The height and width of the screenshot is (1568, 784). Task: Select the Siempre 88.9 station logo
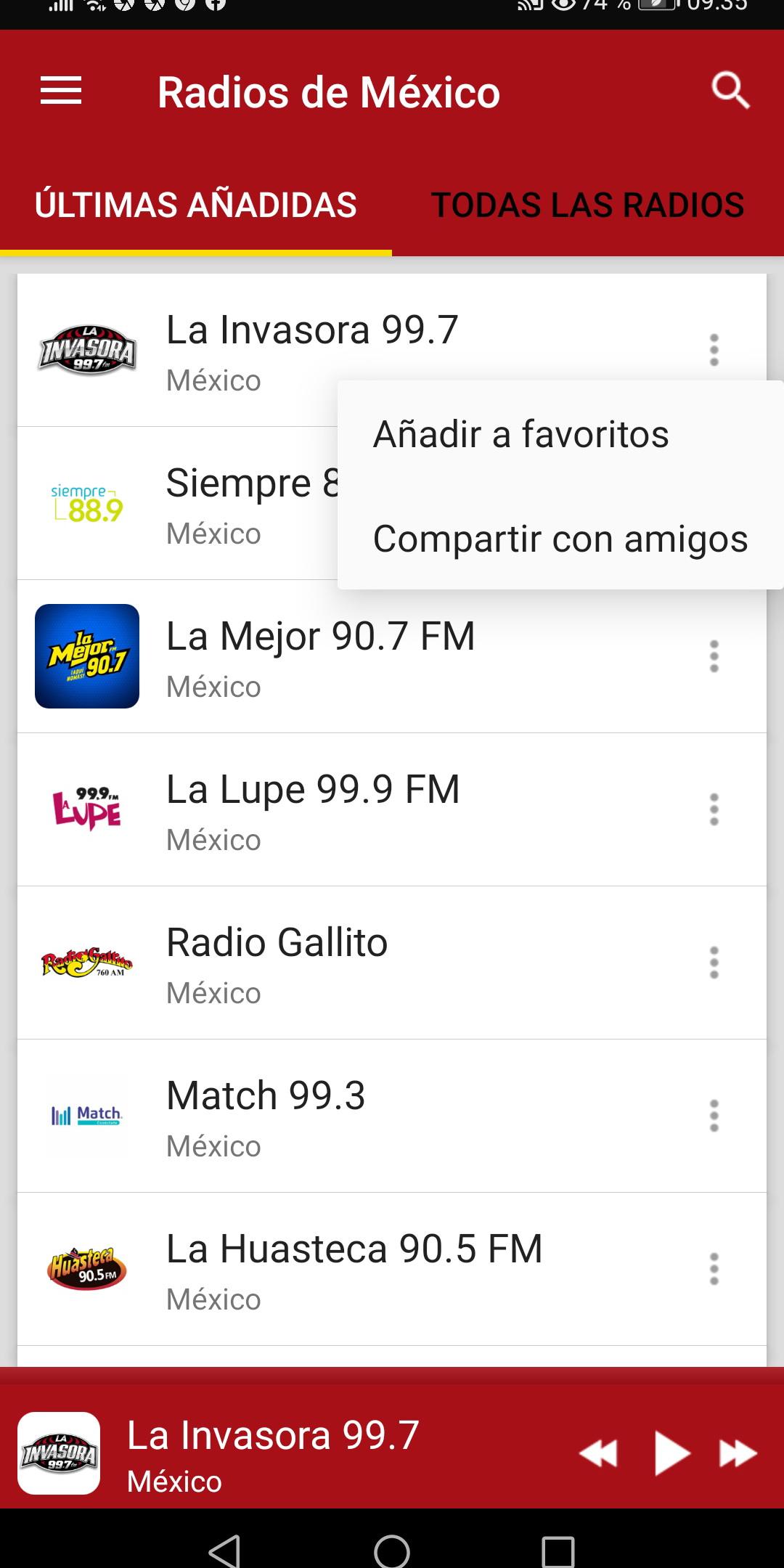coord(87,501)
